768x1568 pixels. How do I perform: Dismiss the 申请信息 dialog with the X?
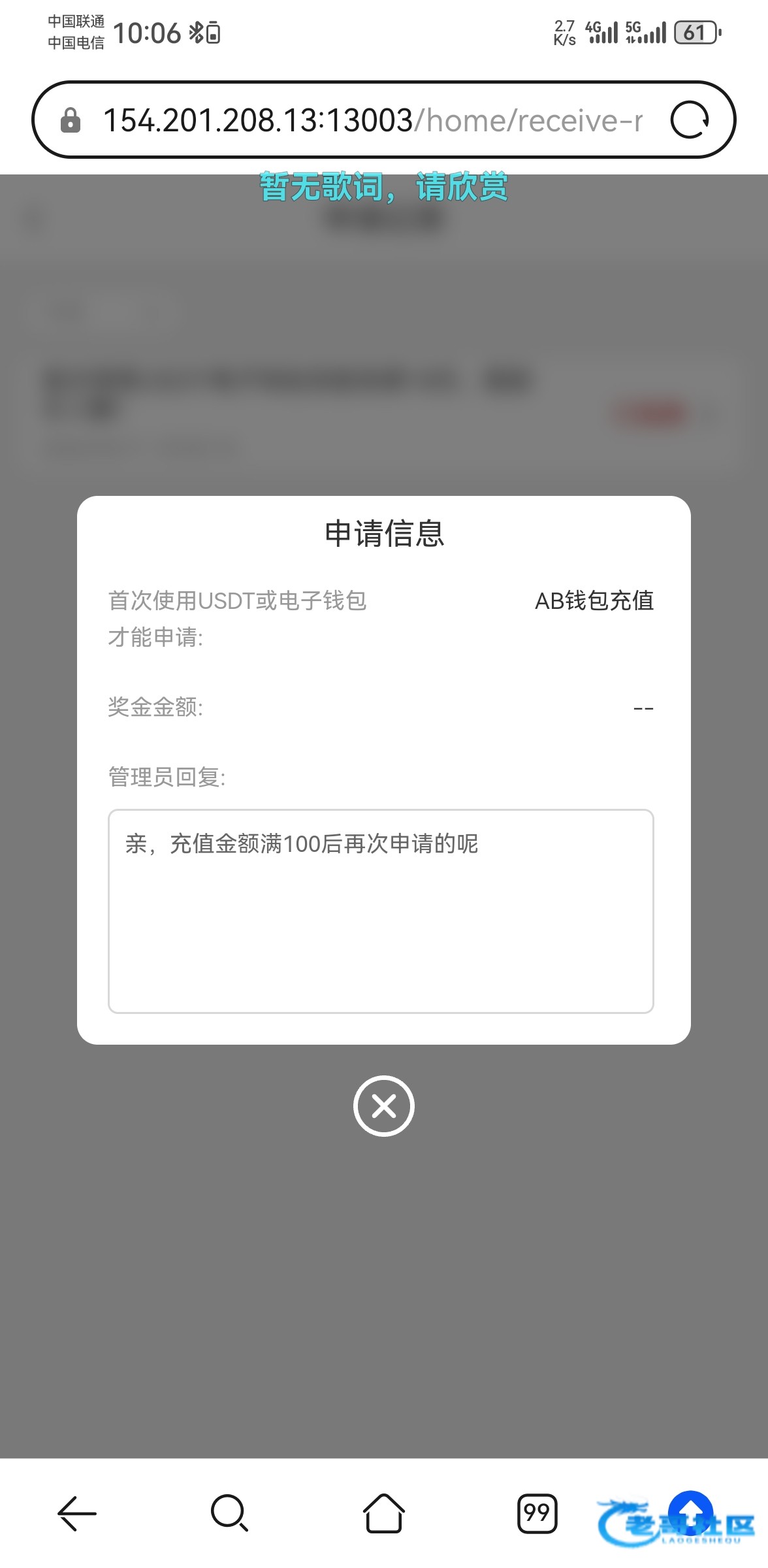[x=384, y=1106]
